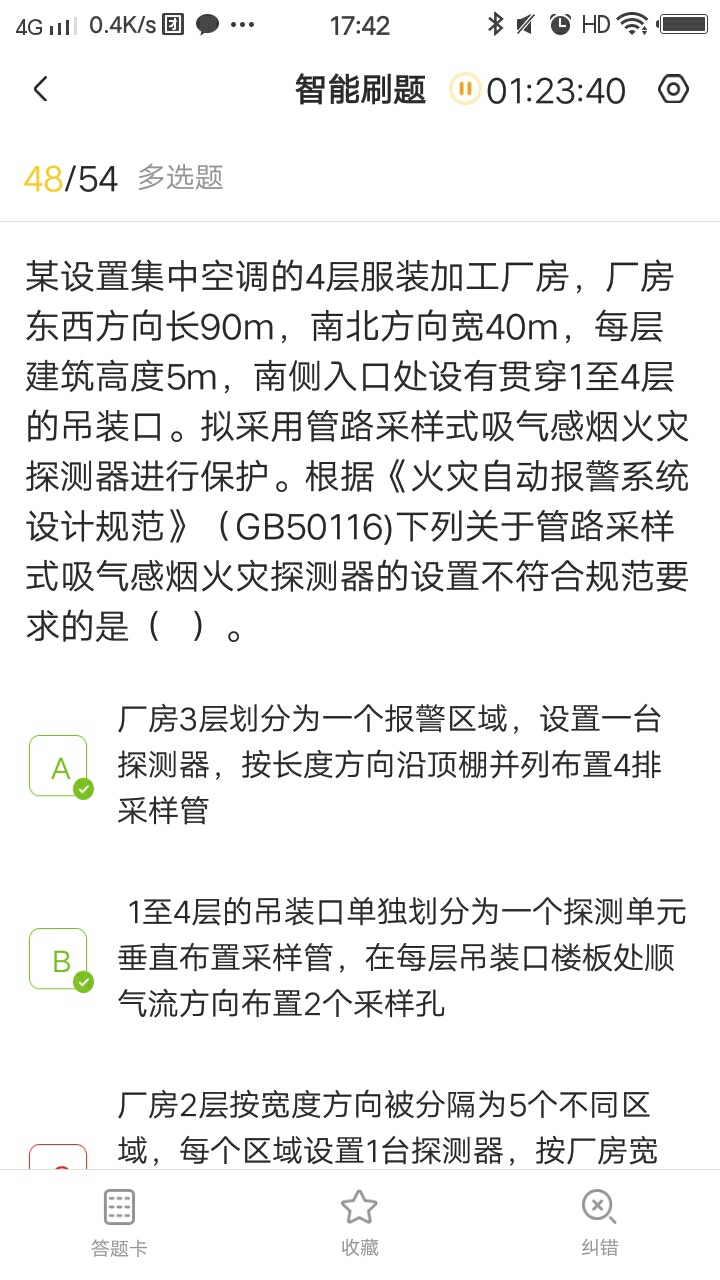Open the hexagon settings icon
720x1280 pixels.
click(673, 89)
